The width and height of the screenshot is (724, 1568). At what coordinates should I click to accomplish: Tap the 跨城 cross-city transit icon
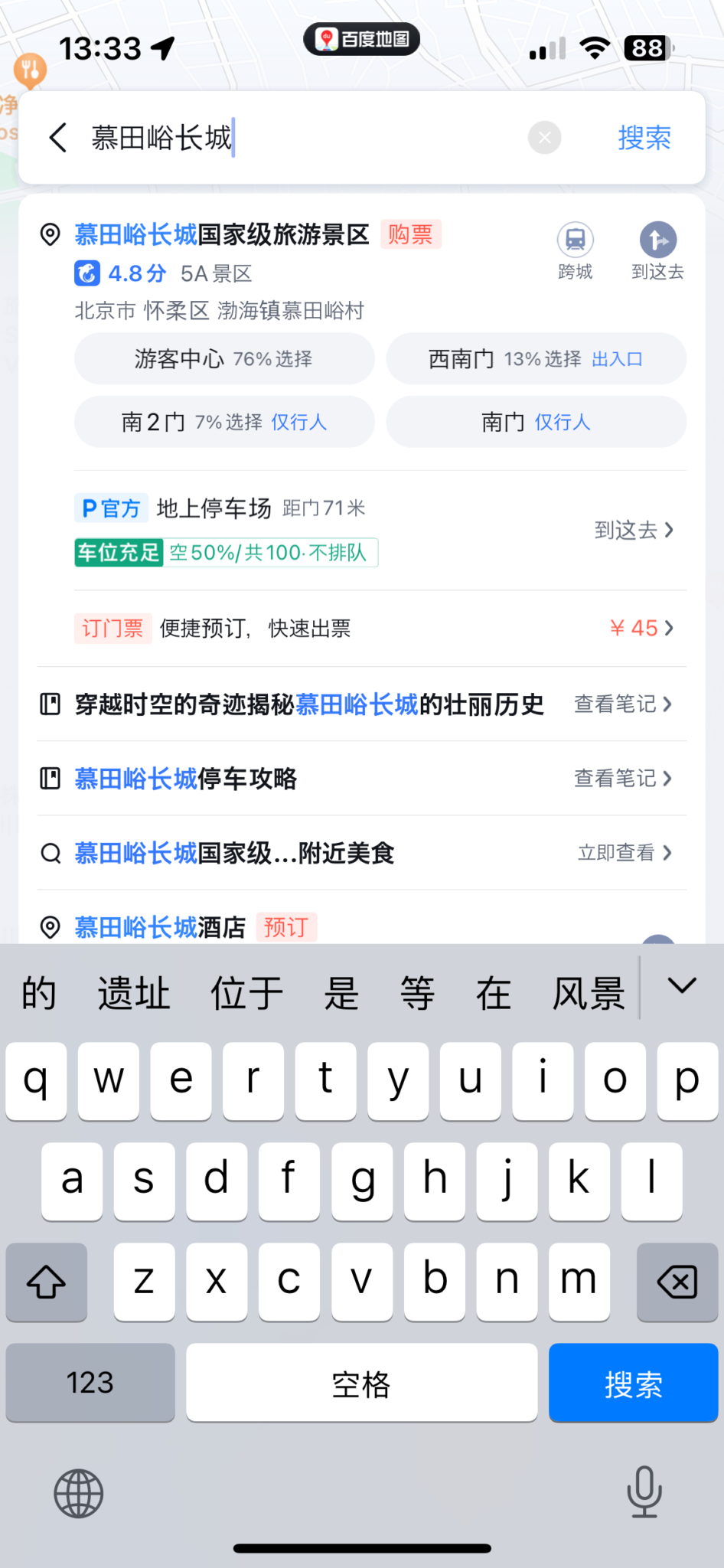tap(576, 241)
